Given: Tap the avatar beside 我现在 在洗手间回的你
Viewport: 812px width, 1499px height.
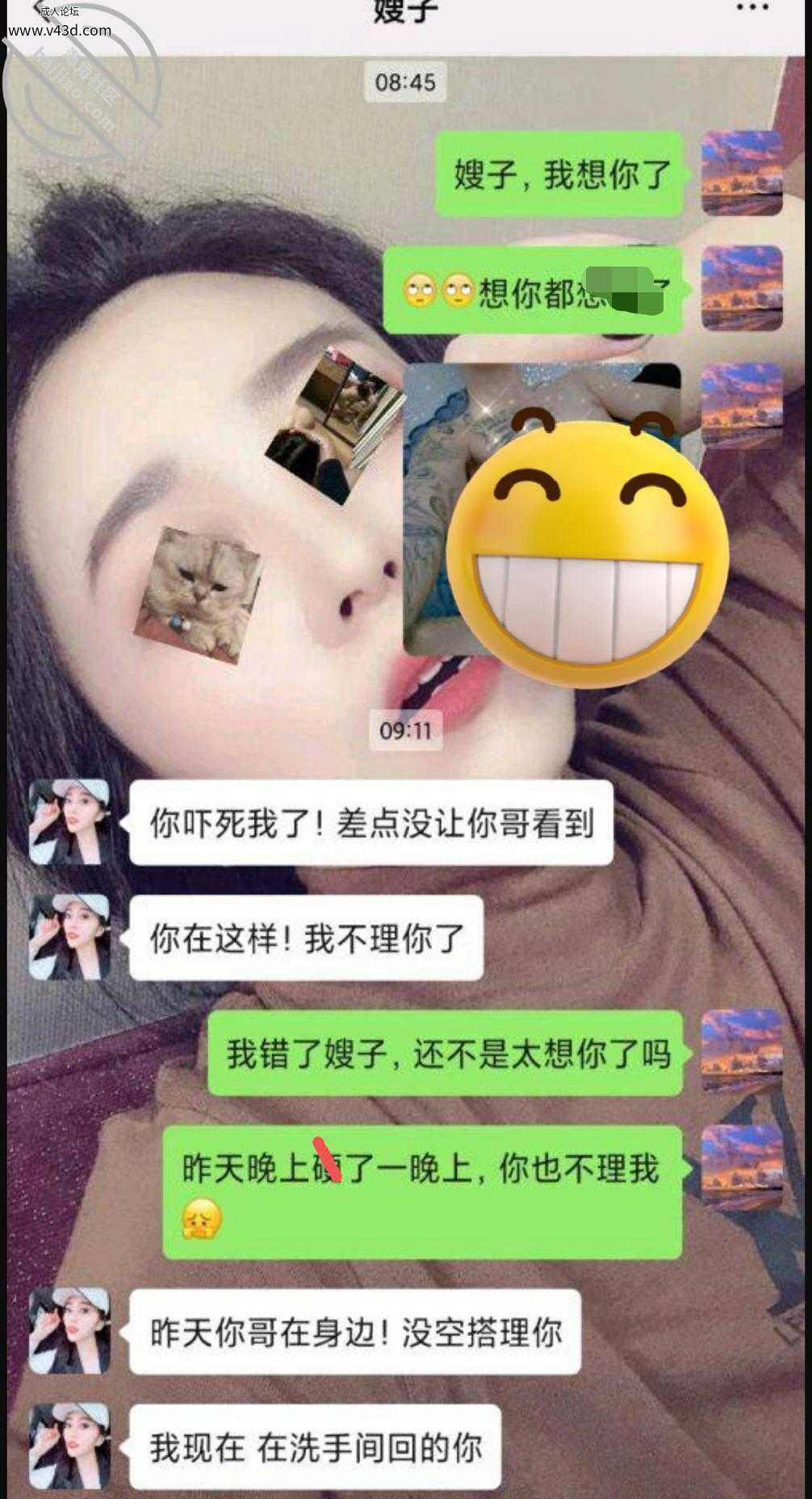Looking at the screenshot, I should click(x=69, y=1446).
